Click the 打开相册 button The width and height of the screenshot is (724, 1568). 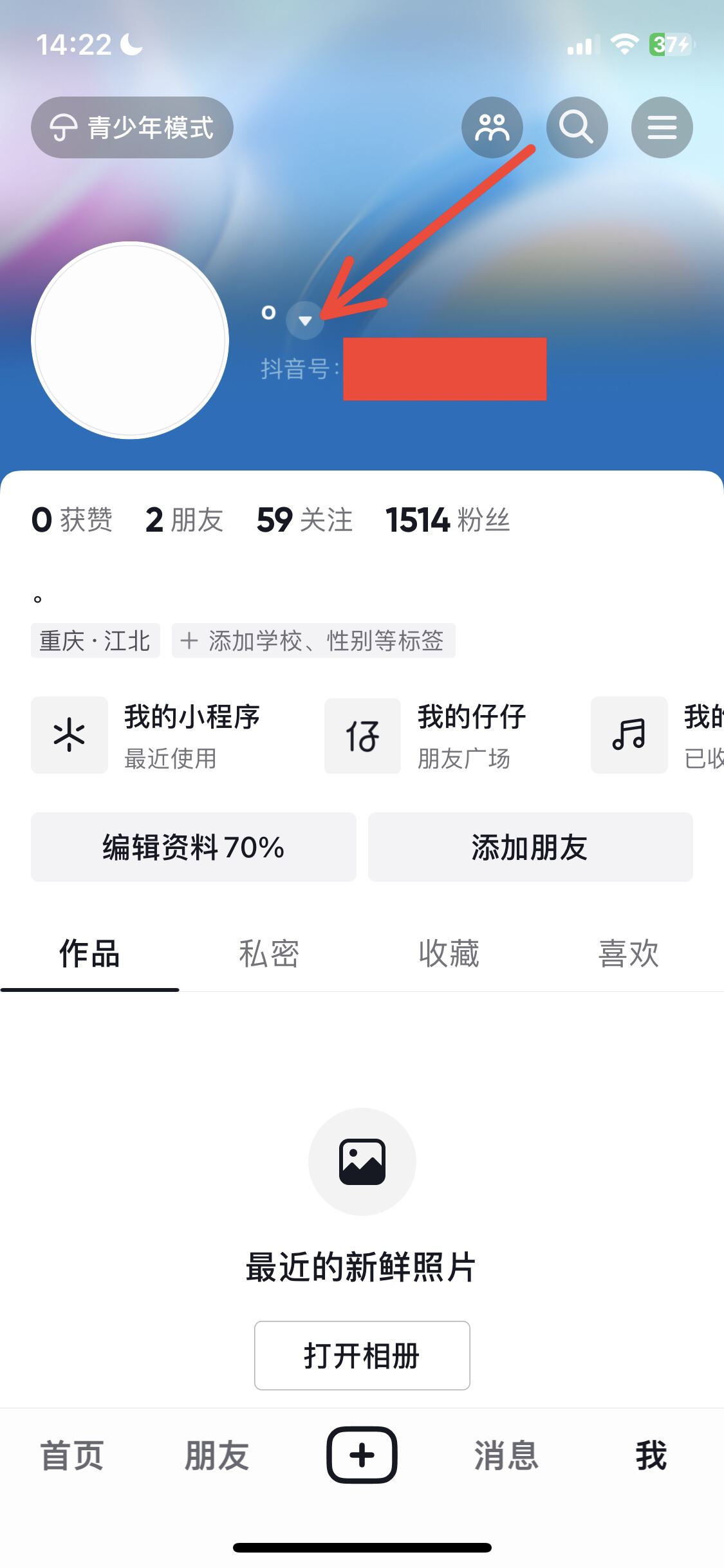click(362, 1355)
